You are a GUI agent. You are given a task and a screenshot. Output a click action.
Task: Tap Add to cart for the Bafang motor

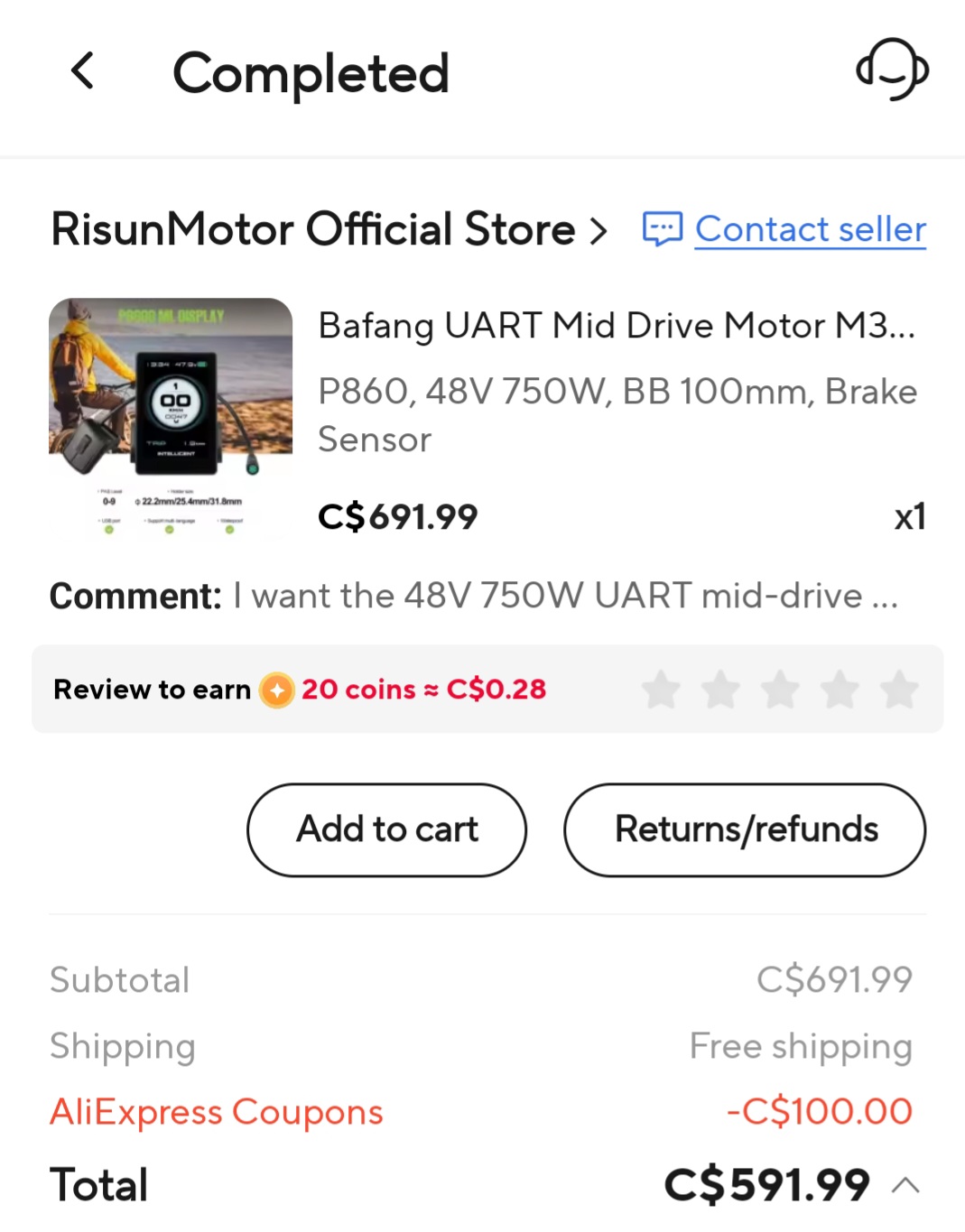click(x=386, y=829)
